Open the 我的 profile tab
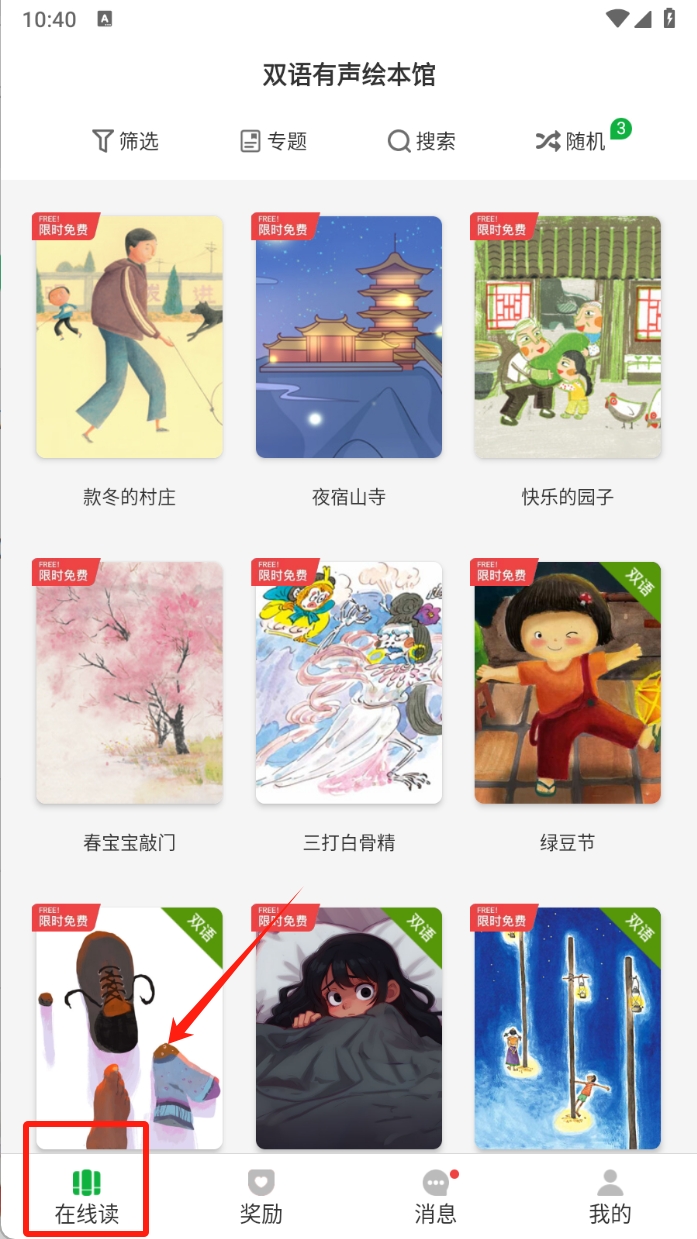The height and width of the screenshot is (1239, 697). (x=610, y=1196)
